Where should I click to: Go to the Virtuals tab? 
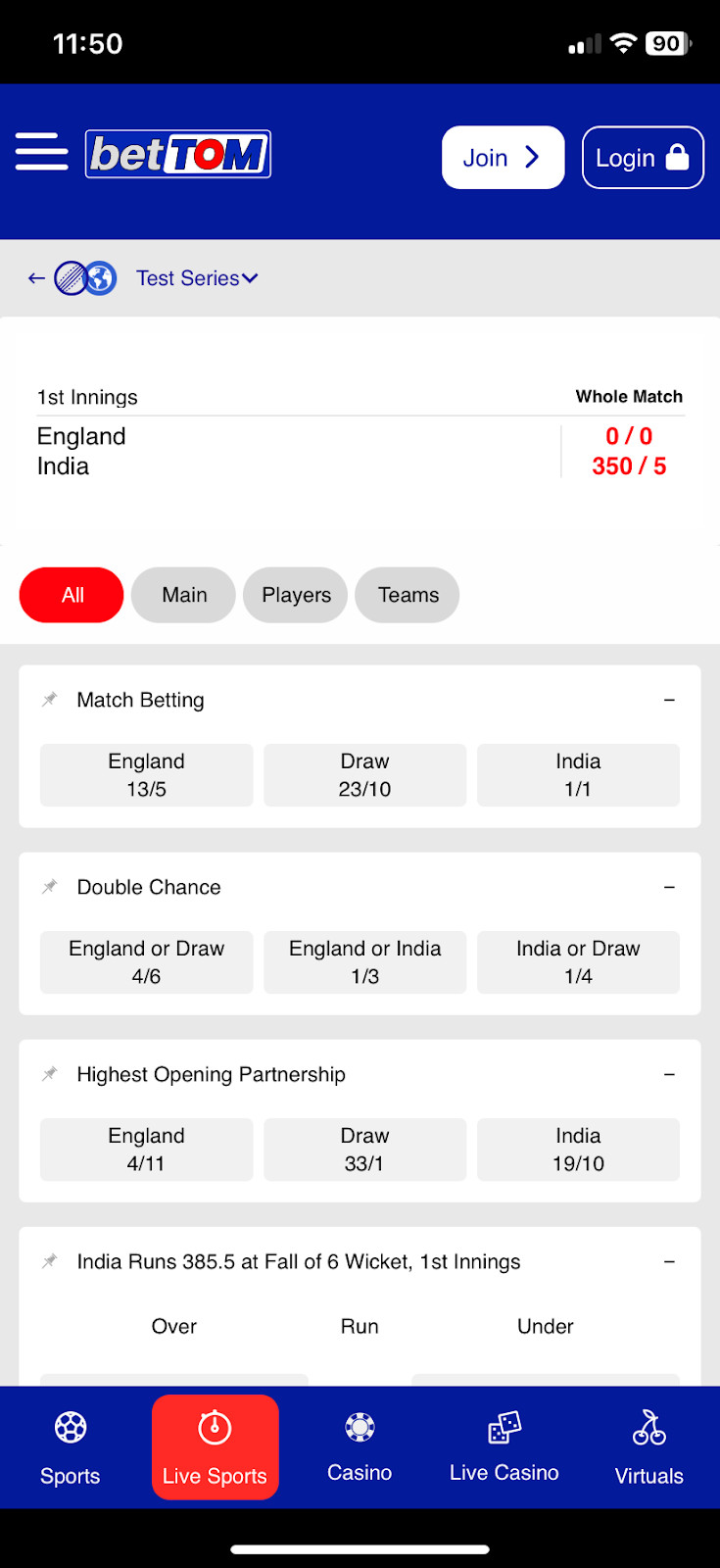648,1446
